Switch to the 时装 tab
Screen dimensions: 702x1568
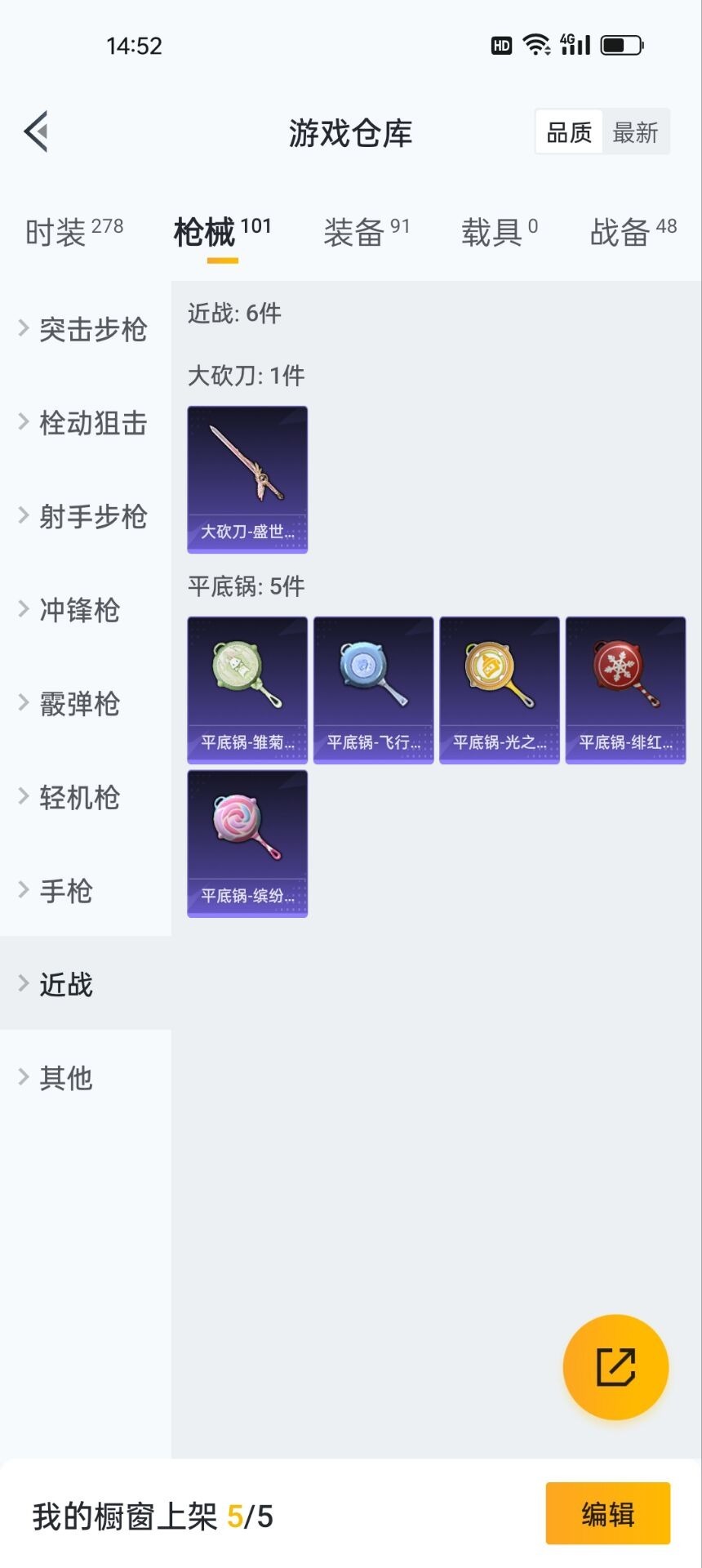coord(73,232)
